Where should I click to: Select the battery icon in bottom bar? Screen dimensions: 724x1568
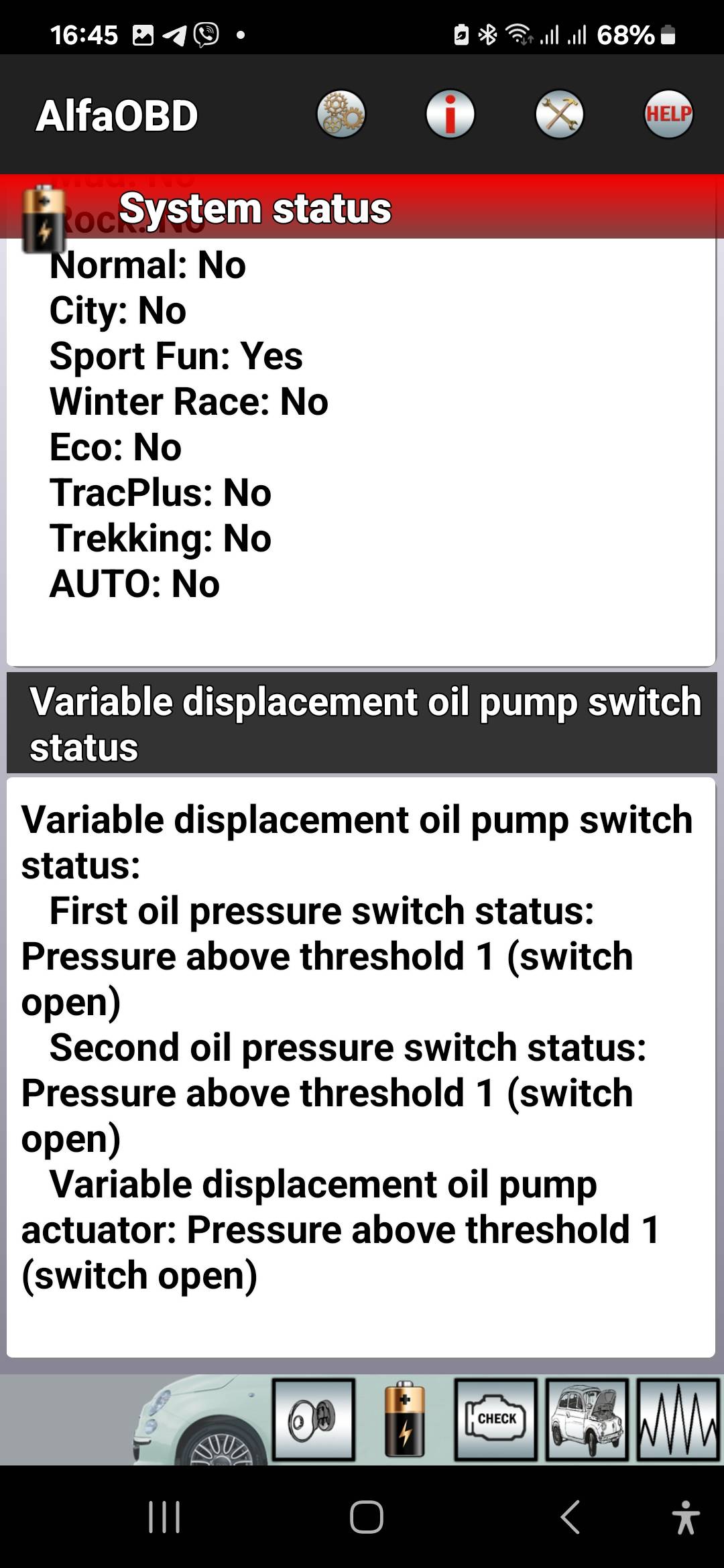click(x=404, y=1419)
